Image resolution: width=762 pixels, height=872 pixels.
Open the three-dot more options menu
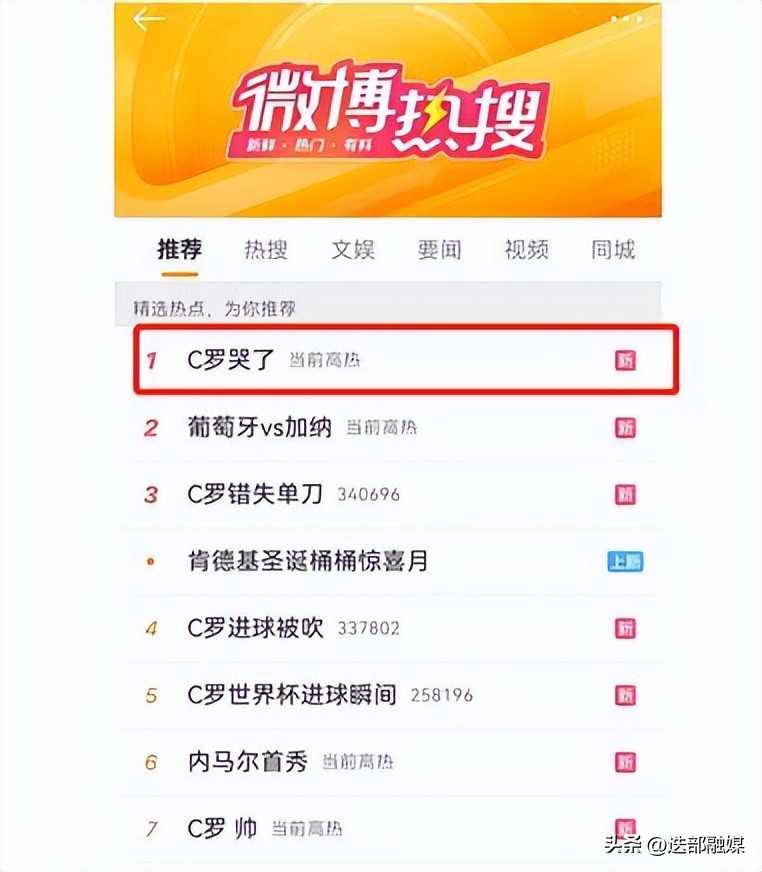(628, 18)
